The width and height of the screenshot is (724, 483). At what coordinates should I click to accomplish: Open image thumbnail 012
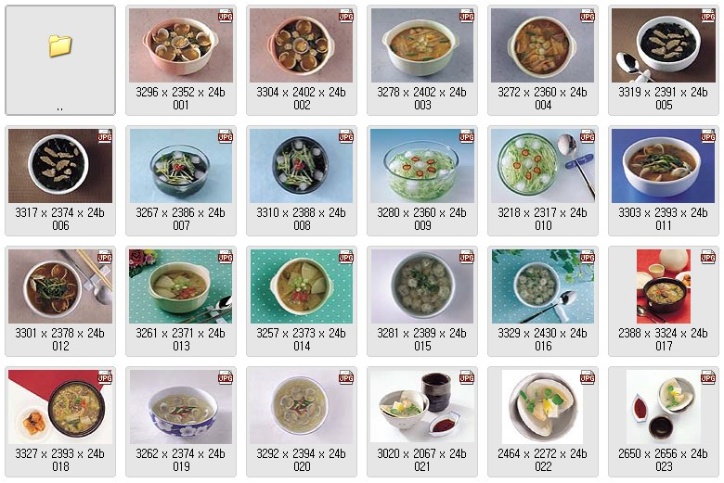pyautogui.click(x=60, y=286)
